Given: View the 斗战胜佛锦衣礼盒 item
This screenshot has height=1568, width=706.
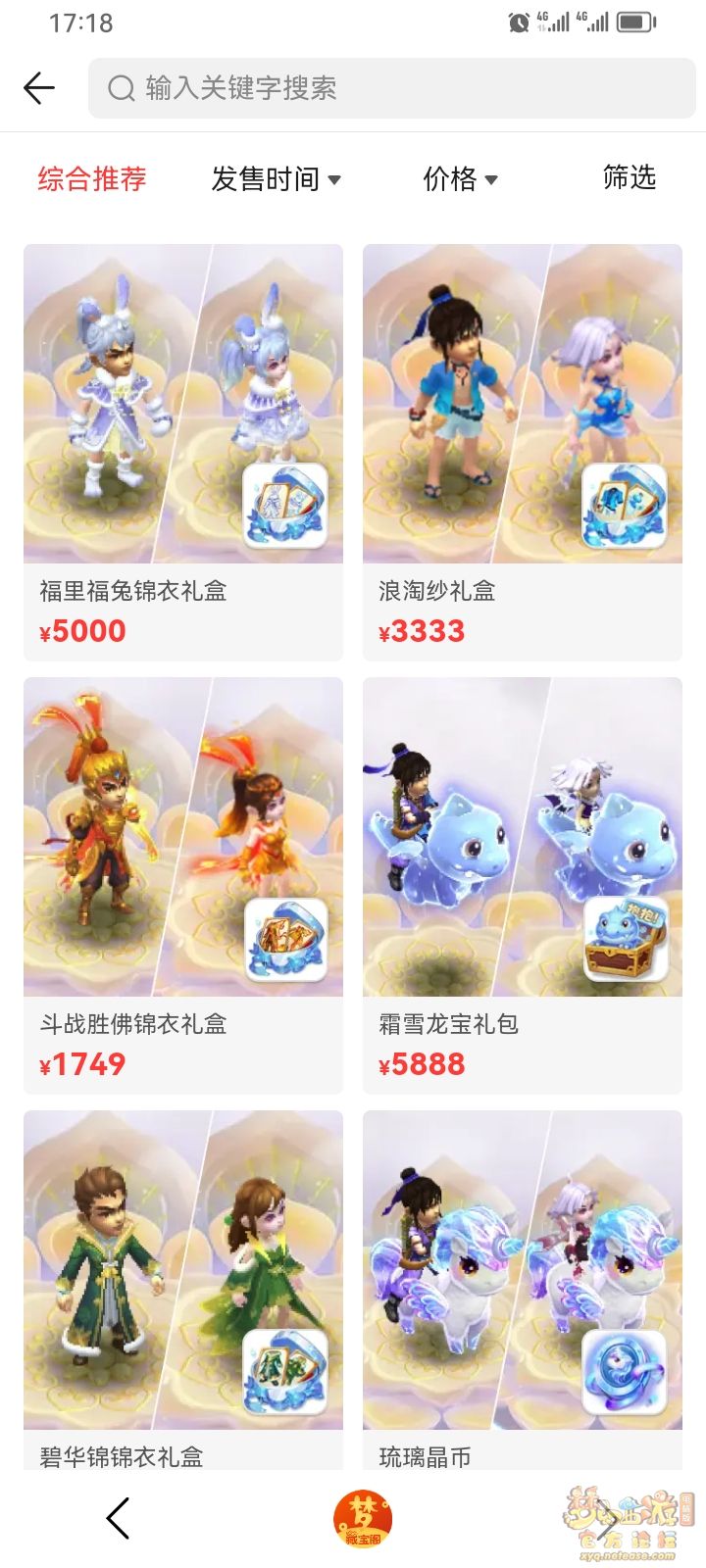Looking at the screenshot, I should [x=183, y=884].
